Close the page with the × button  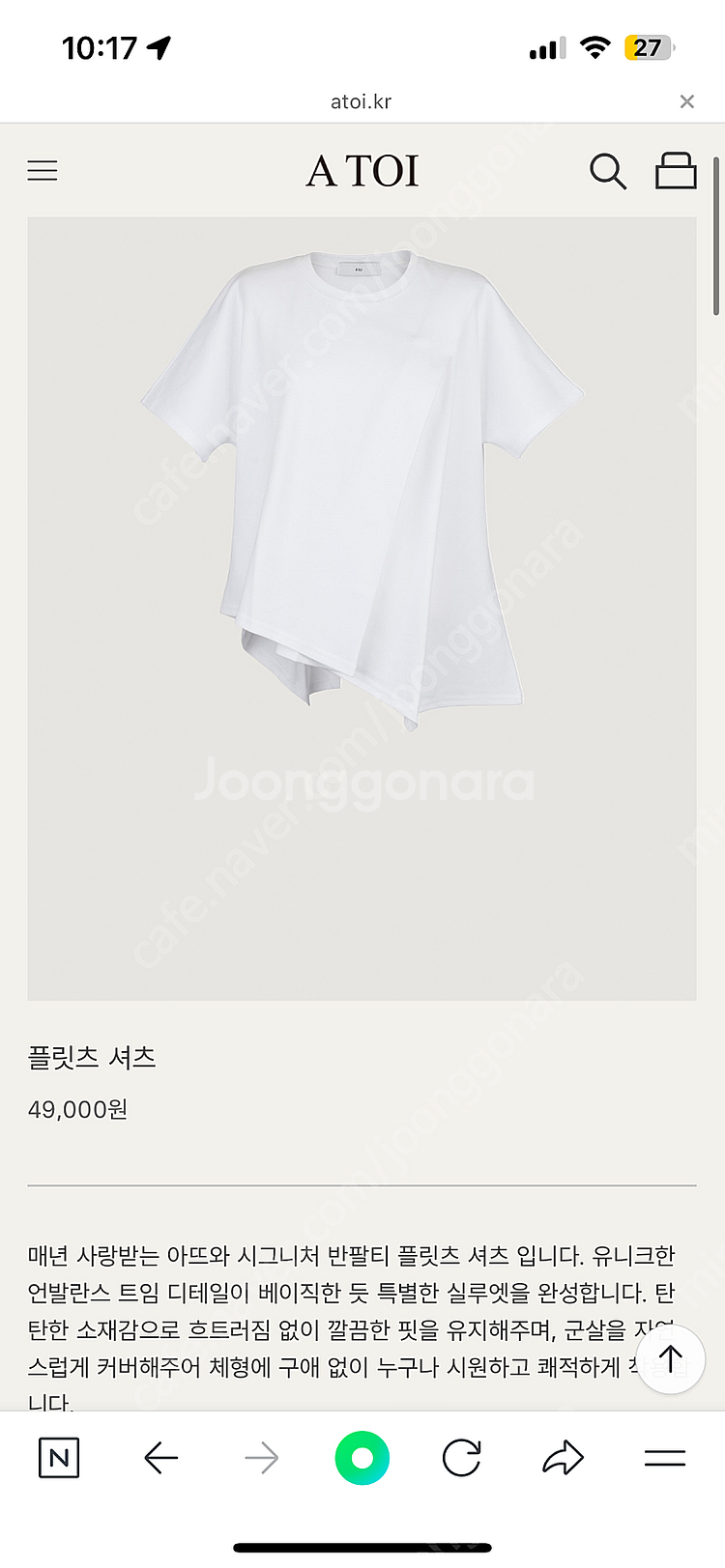tap(686, 100)
